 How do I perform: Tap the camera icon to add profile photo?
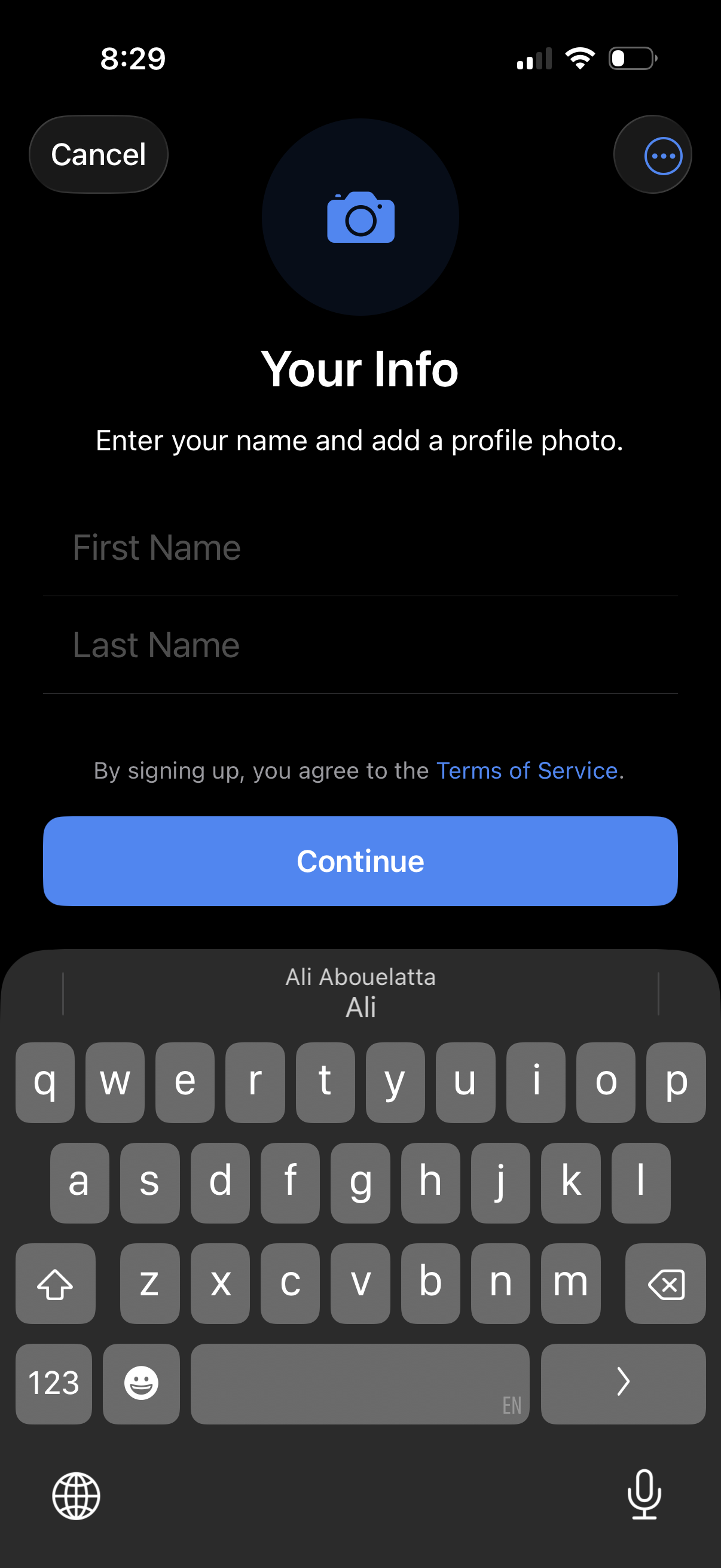tap(360, 218)
